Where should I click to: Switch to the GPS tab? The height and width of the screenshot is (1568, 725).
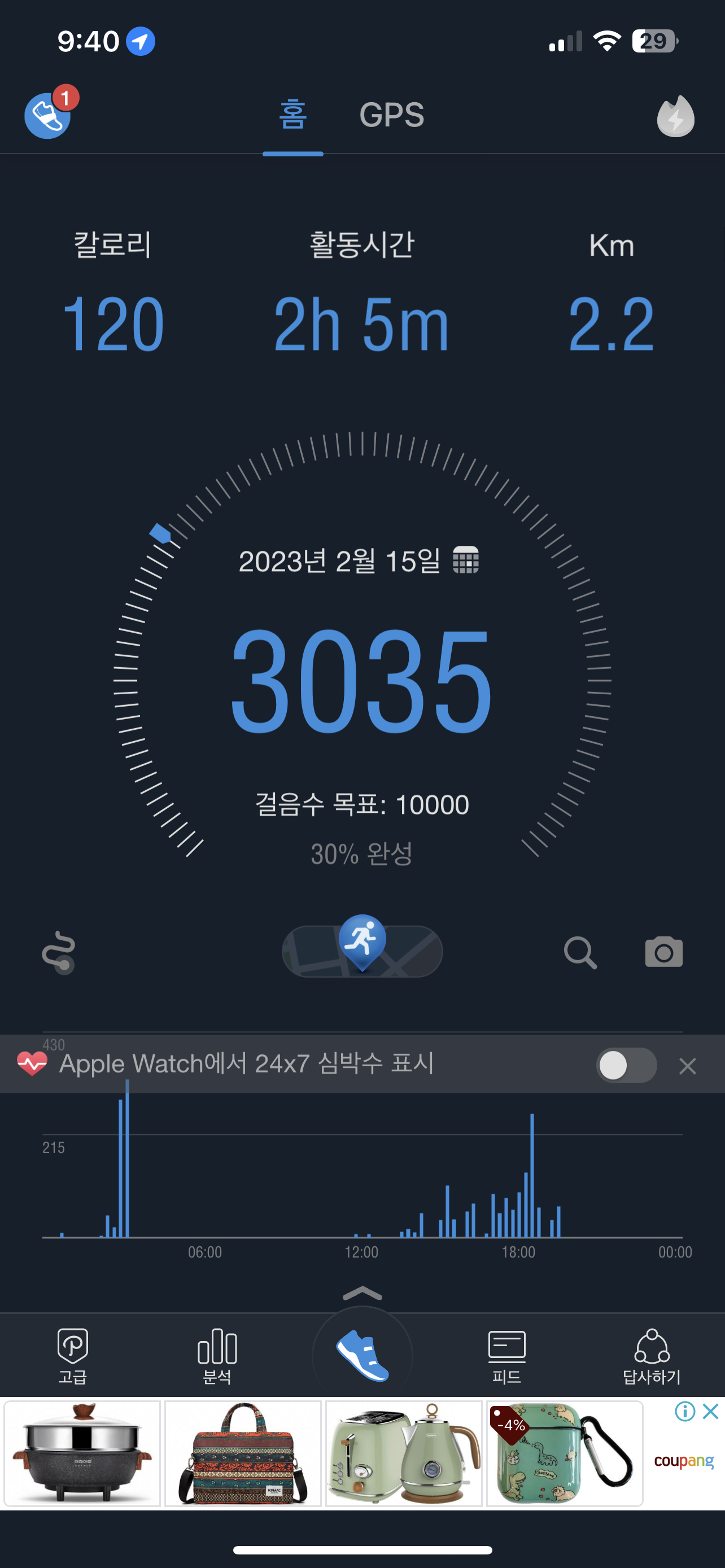point(391,115)
